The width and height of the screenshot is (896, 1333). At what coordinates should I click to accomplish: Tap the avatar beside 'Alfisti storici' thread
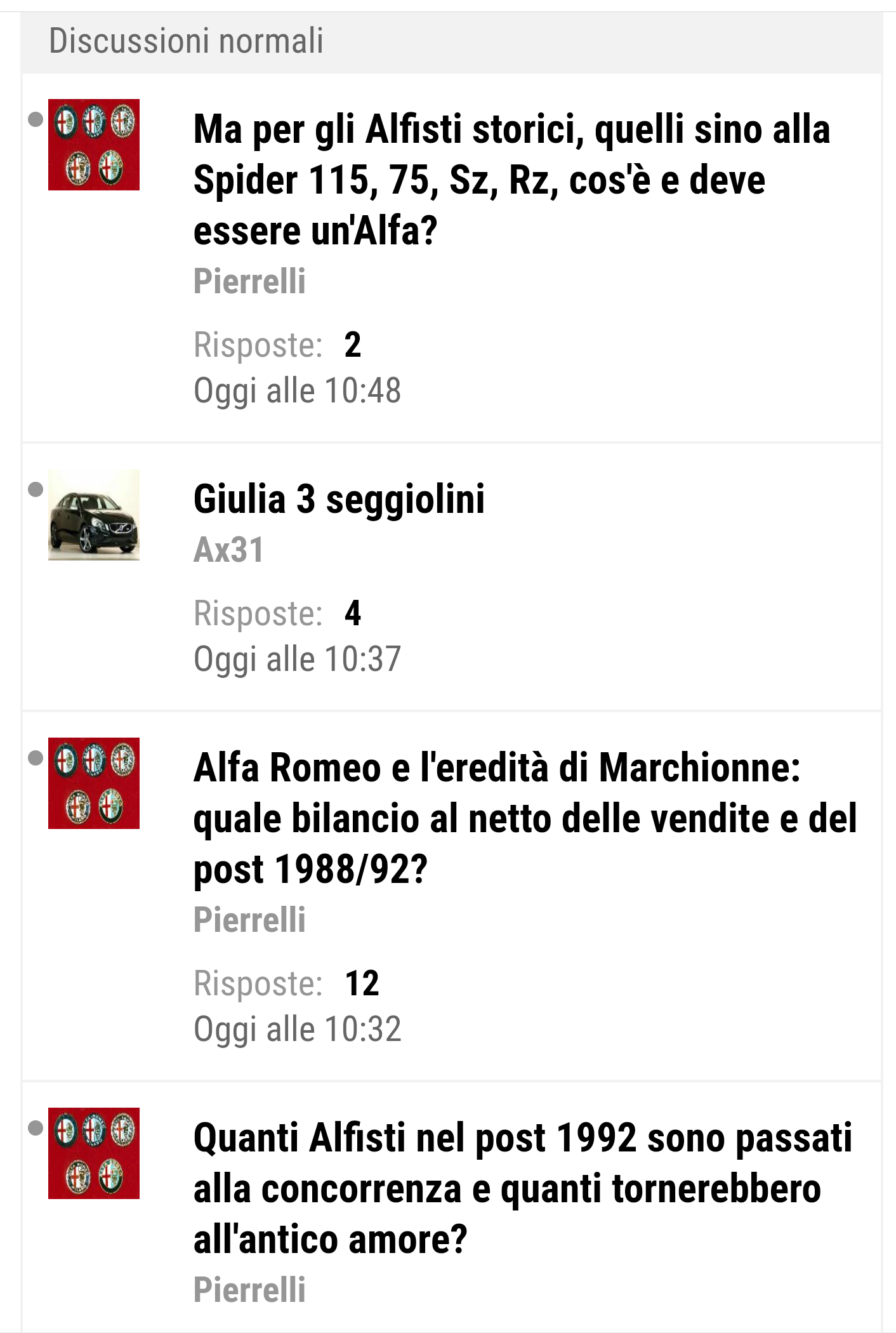(x=94, y=145)
